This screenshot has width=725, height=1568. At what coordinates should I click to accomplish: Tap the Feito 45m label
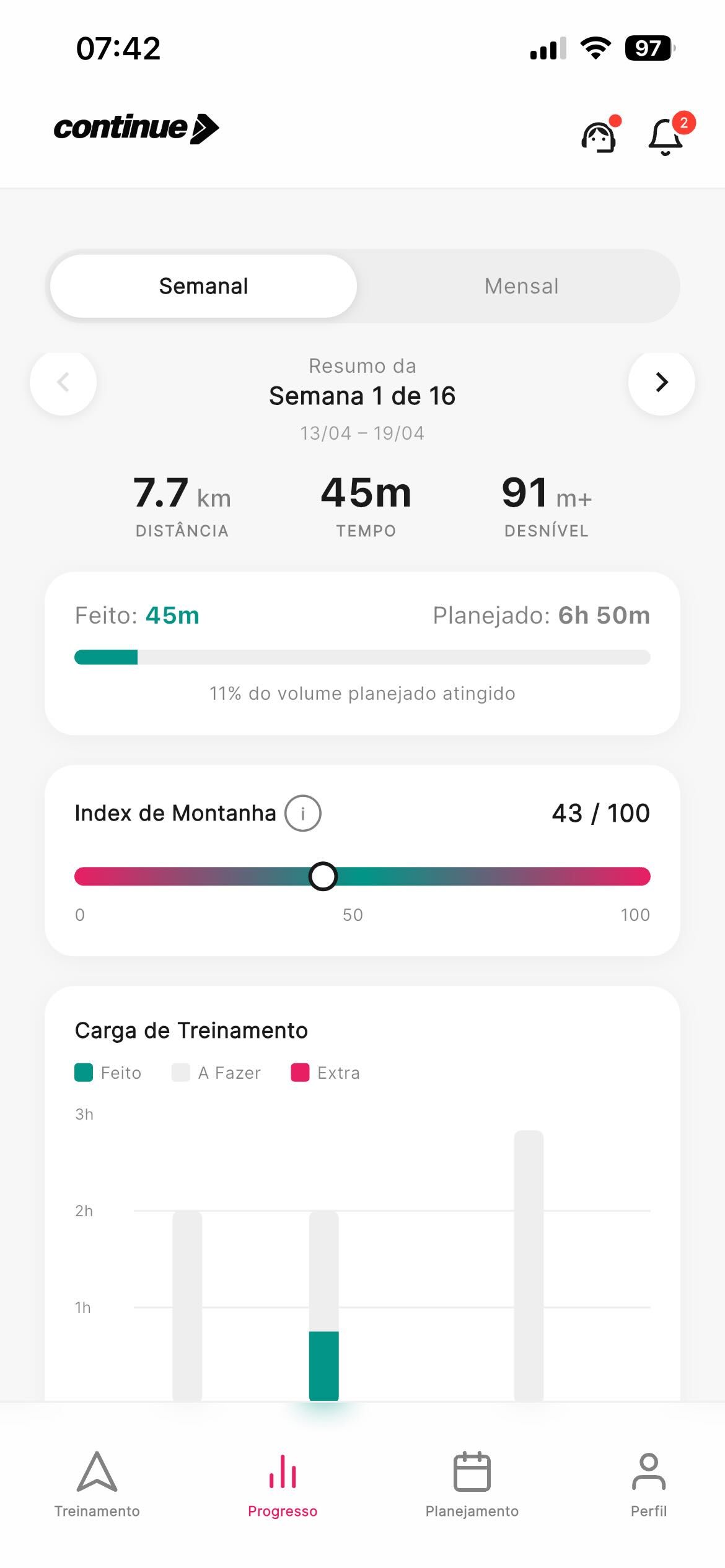(137, 616)
